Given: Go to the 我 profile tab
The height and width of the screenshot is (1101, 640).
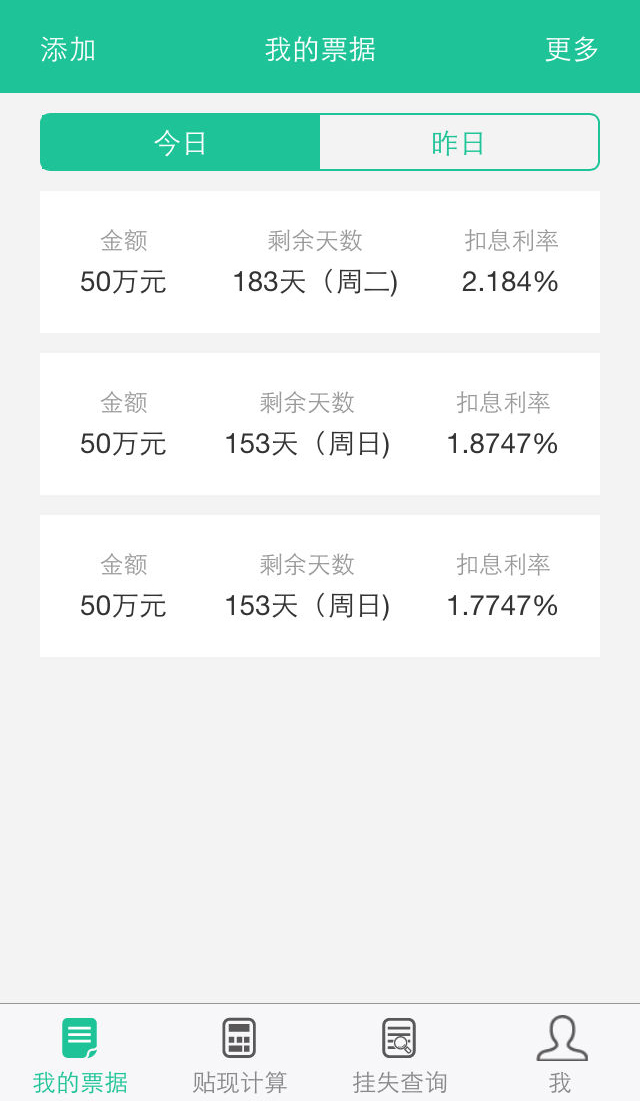Looking at the screenshot, I should [x=560, y=1054].
